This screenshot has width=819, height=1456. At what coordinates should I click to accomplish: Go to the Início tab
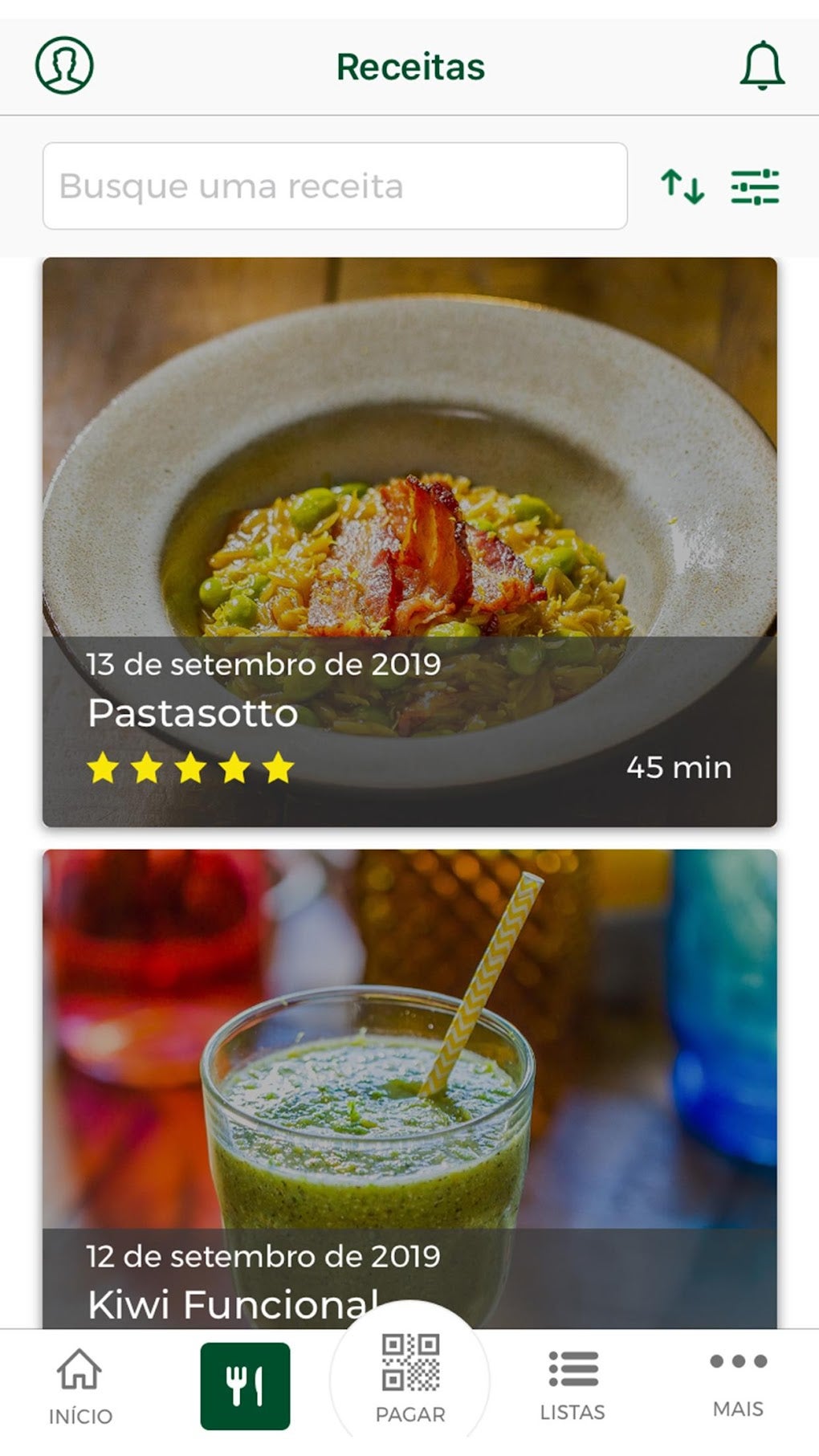tap(80, 1387)
